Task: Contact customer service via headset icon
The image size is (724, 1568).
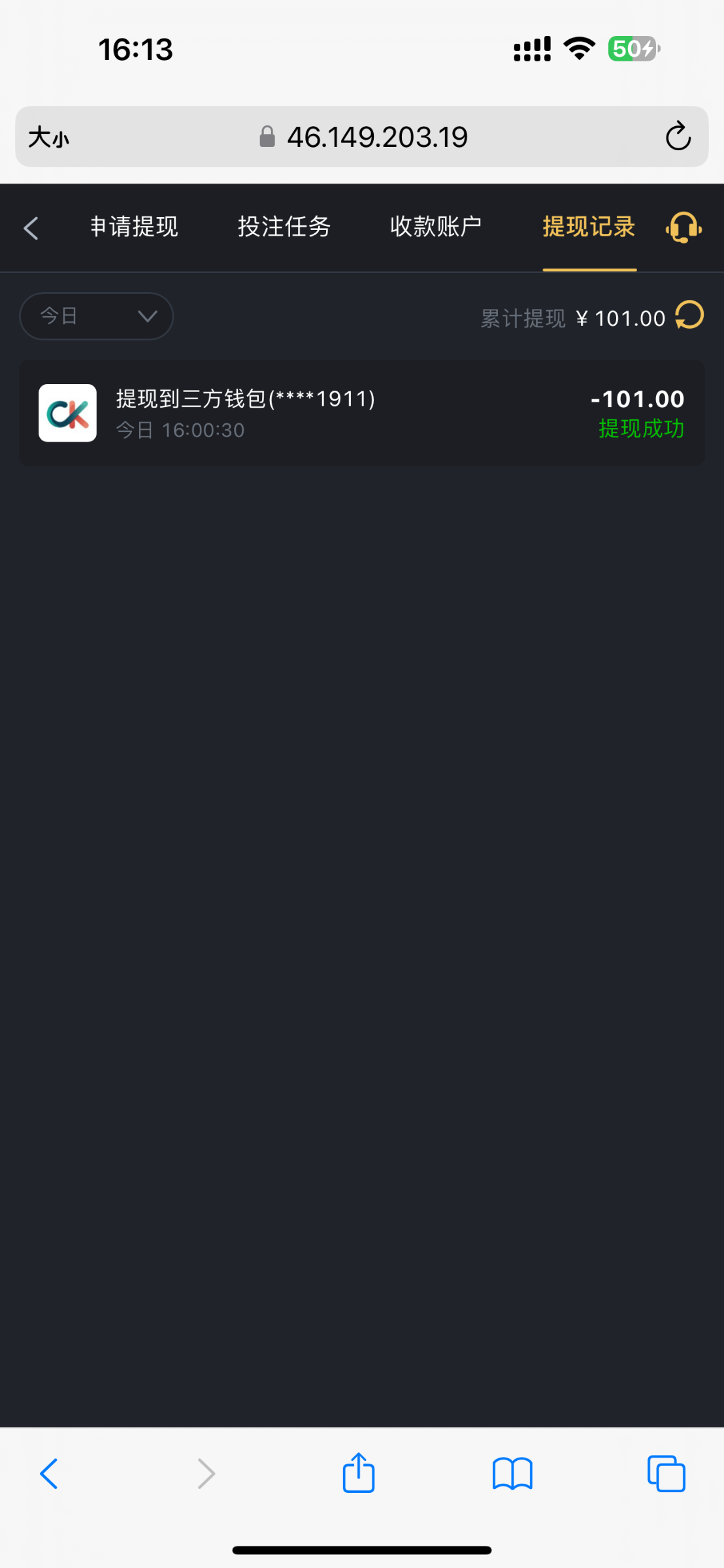Action: [683, 227]
